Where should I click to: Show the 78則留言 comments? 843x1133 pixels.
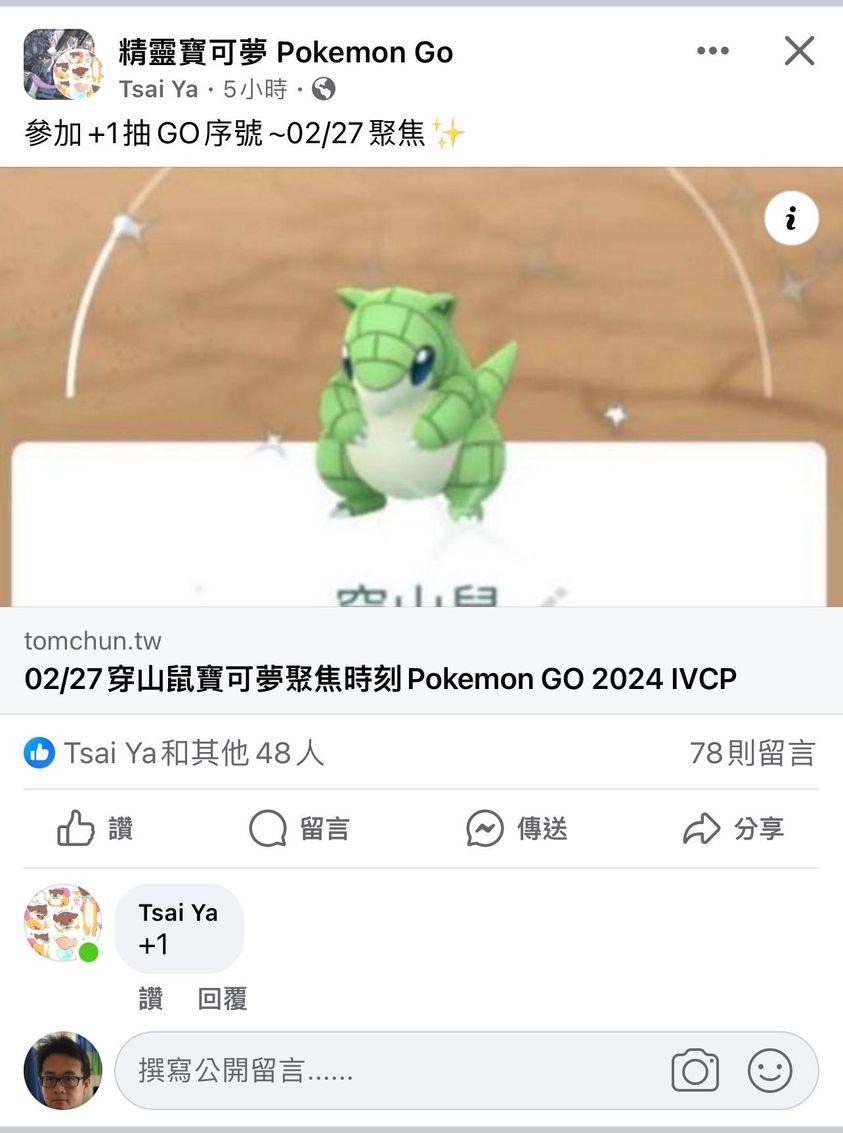click(752, 753)
